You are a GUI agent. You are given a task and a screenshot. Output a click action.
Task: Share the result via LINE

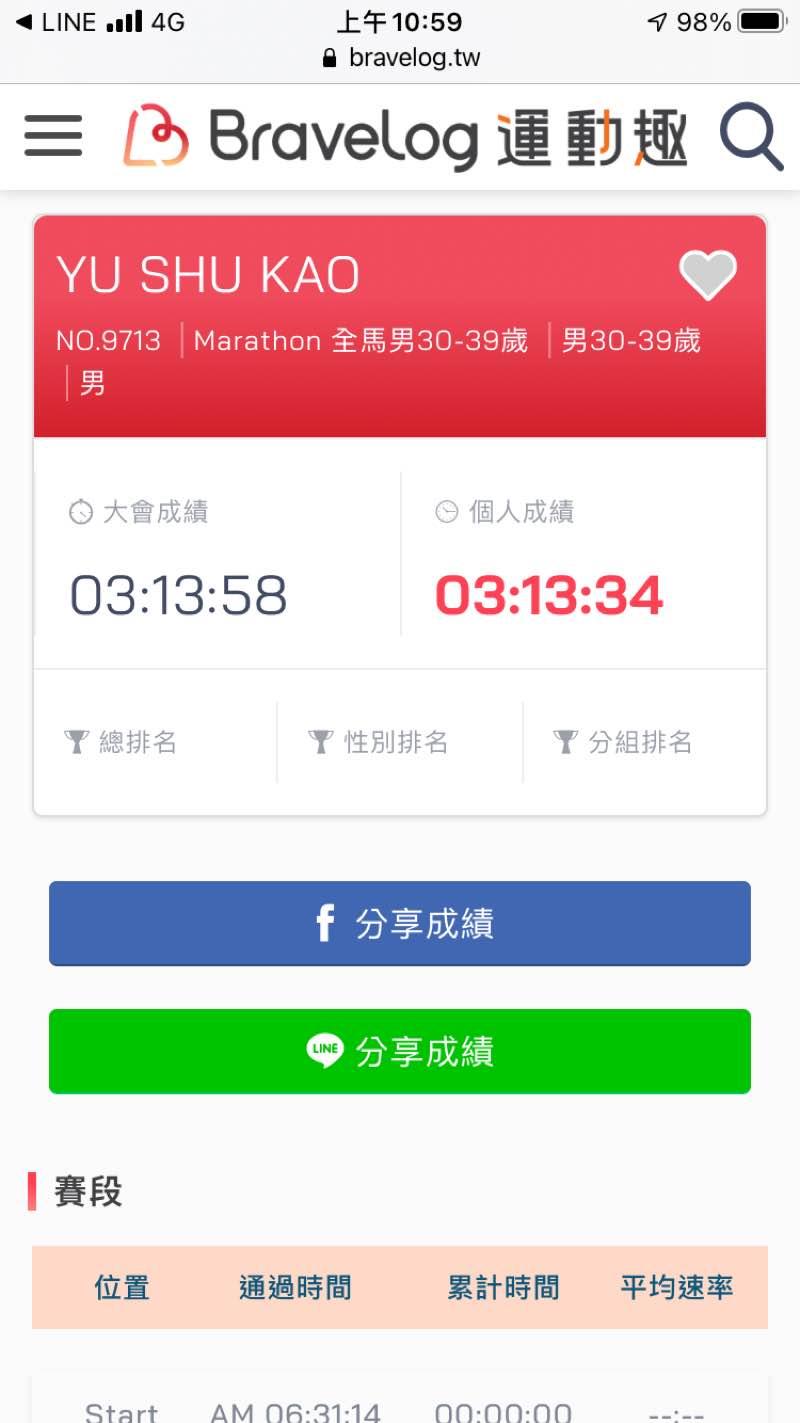(400, 1051)
